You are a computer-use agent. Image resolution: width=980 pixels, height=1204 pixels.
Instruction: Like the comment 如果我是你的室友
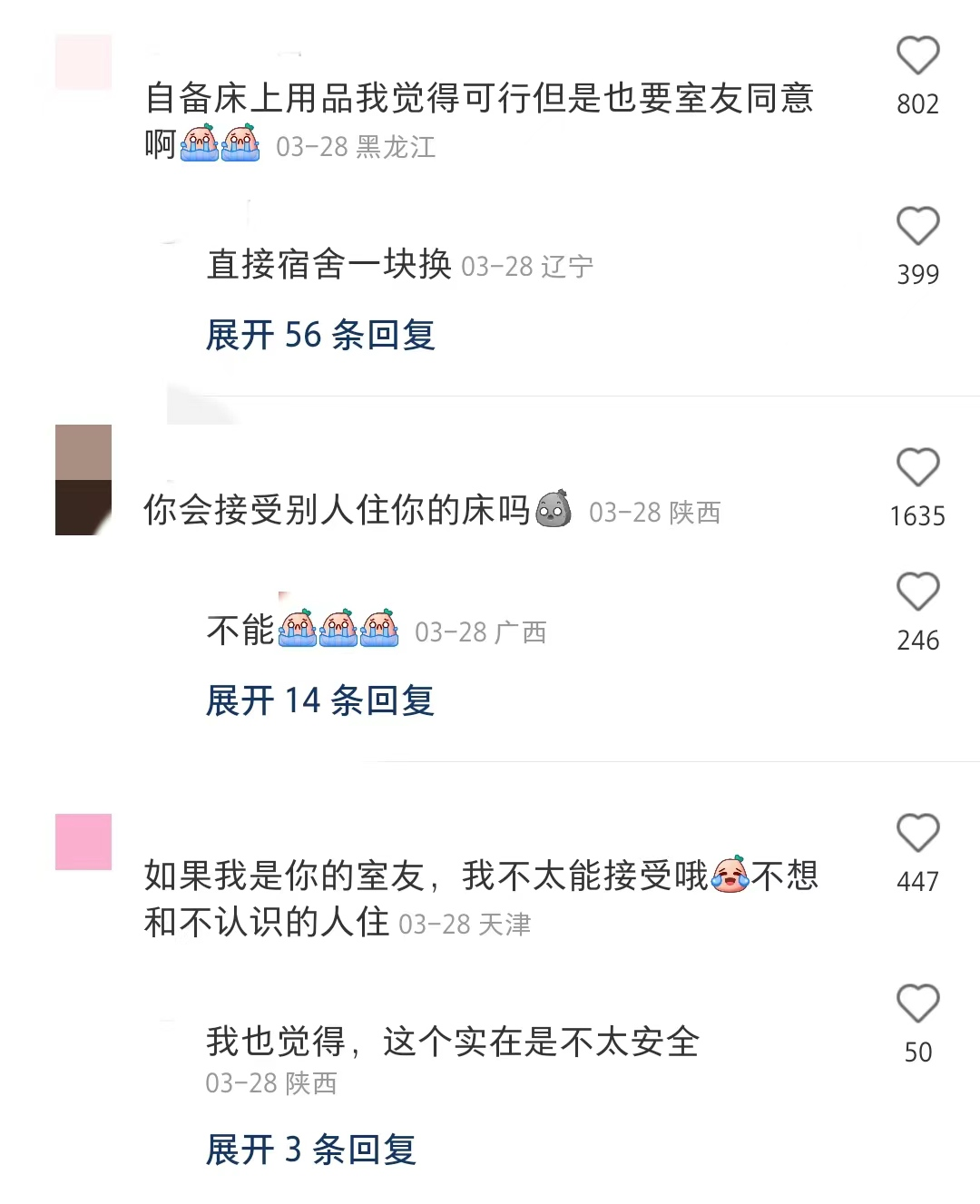pyautogui.click(x=917, y=833)
